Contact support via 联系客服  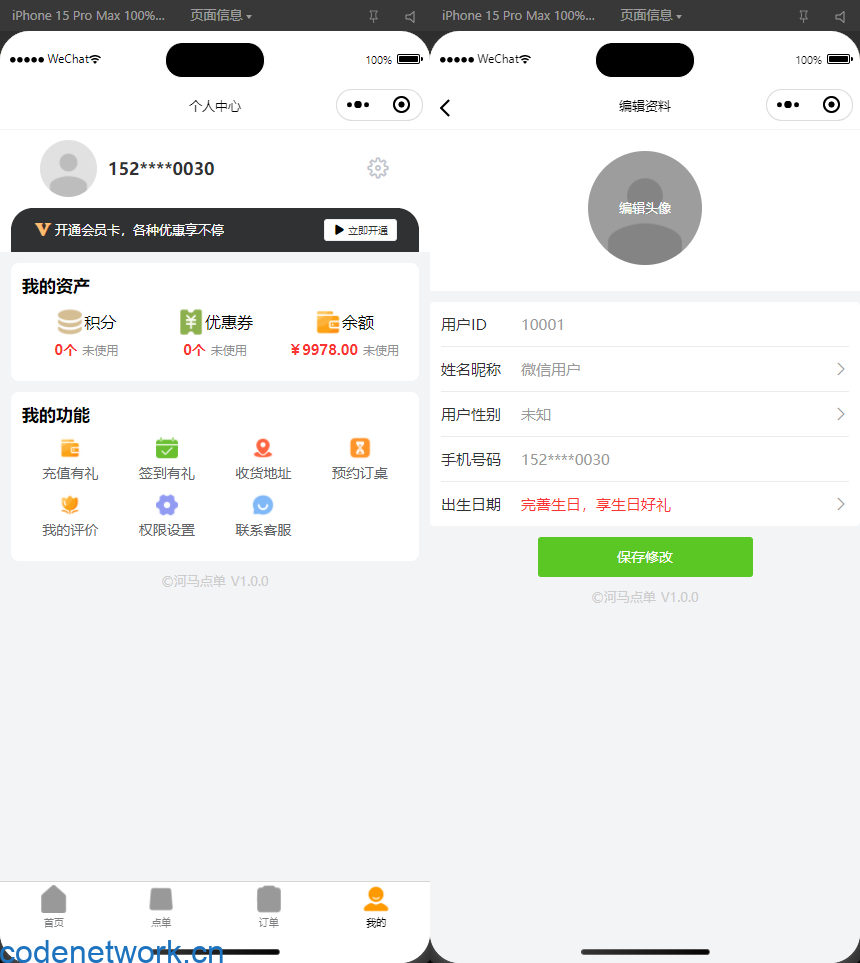263,516
